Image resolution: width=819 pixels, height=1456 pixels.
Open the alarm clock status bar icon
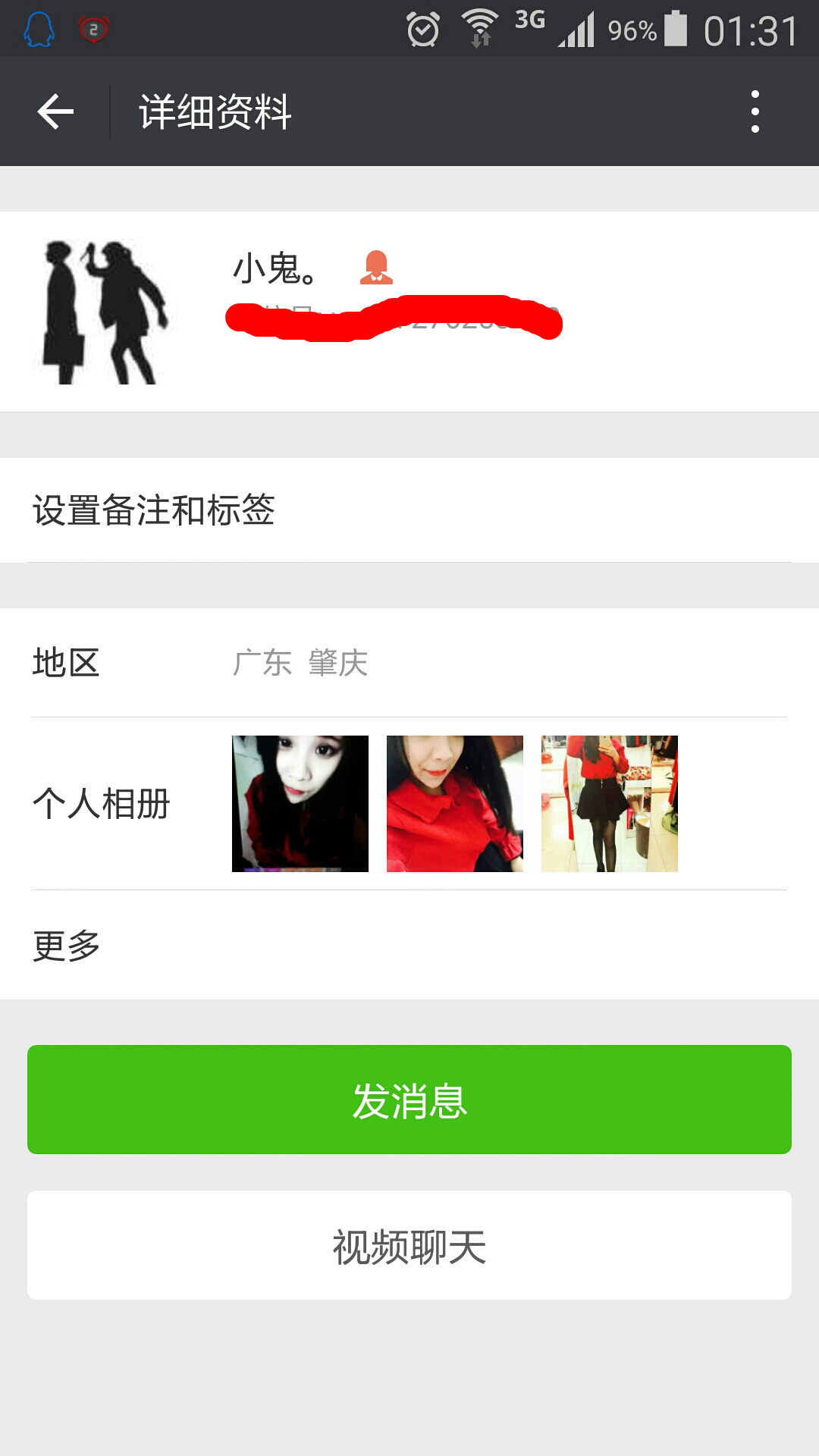coord(423,28)
